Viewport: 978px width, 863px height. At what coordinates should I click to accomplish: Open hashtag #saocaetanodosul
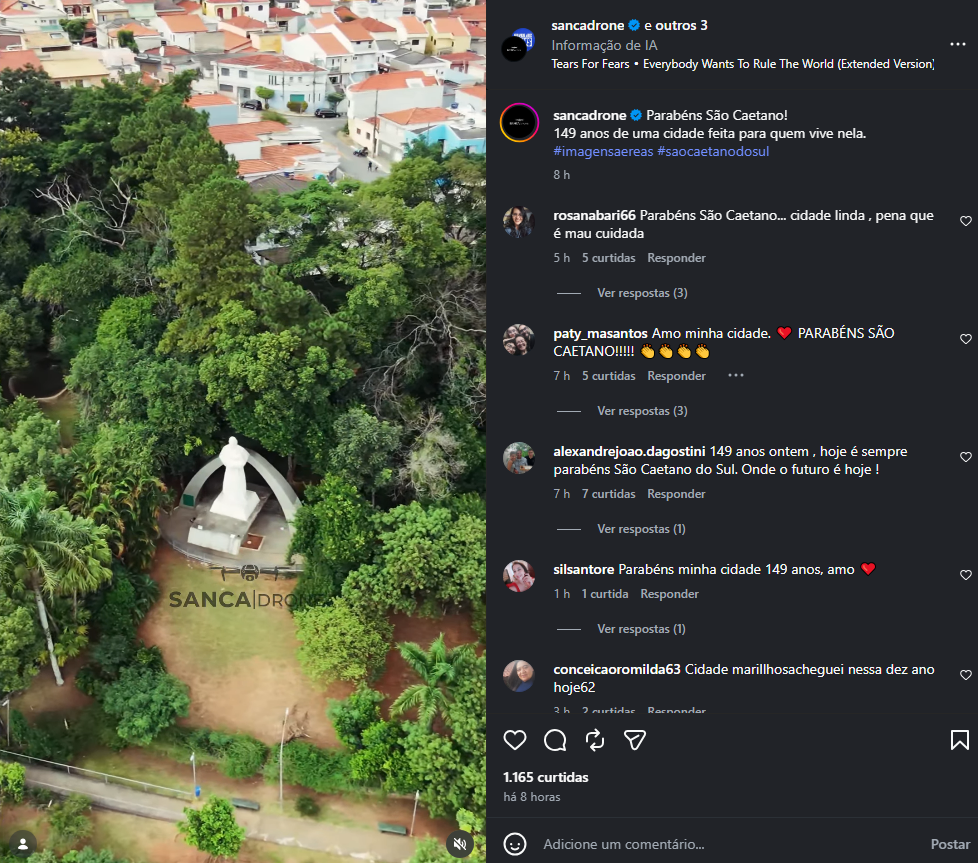coord(713,152)
